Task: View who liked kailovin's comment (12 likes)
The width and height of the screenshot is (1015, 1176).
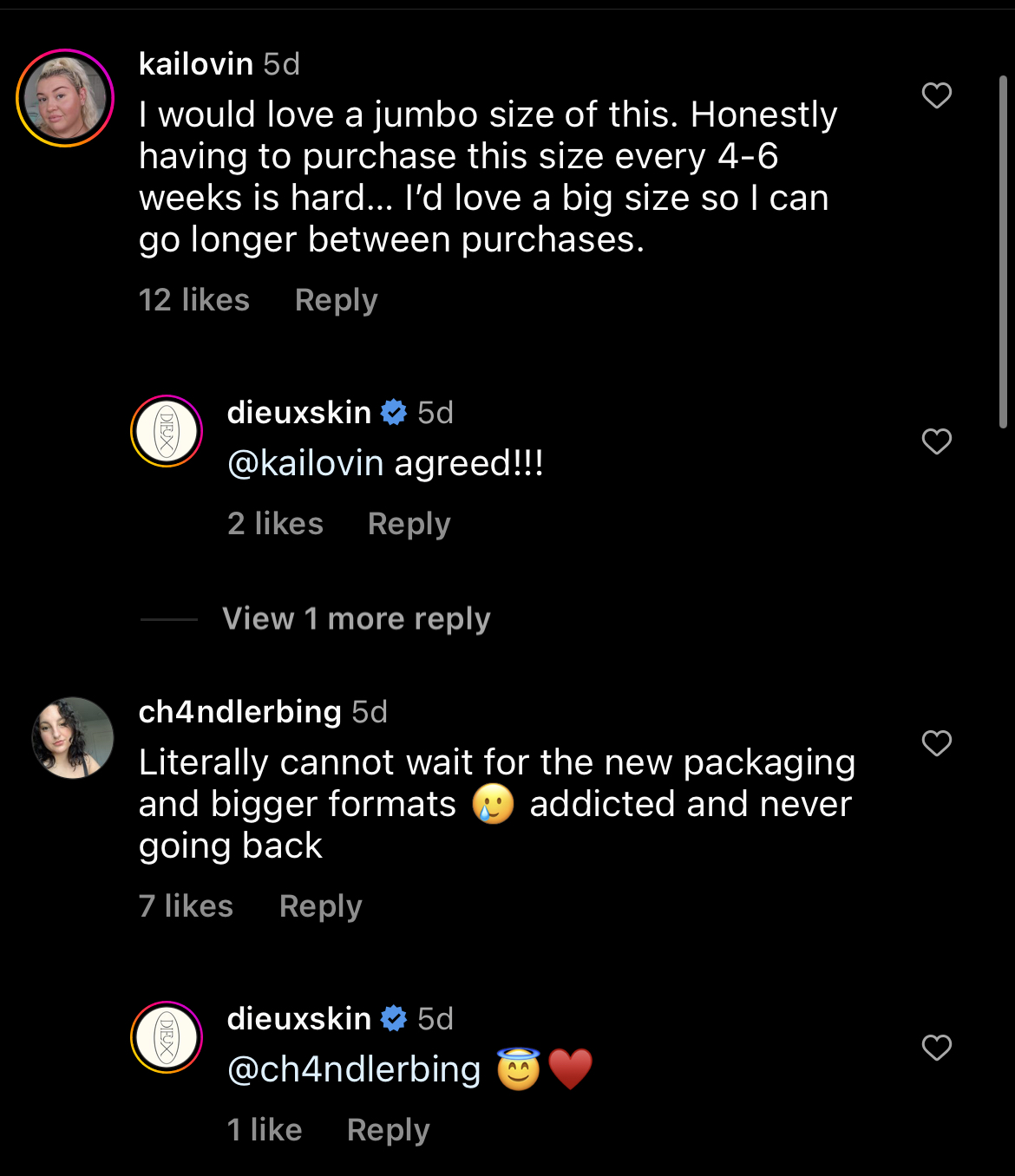Action: [x=194, y=300]
